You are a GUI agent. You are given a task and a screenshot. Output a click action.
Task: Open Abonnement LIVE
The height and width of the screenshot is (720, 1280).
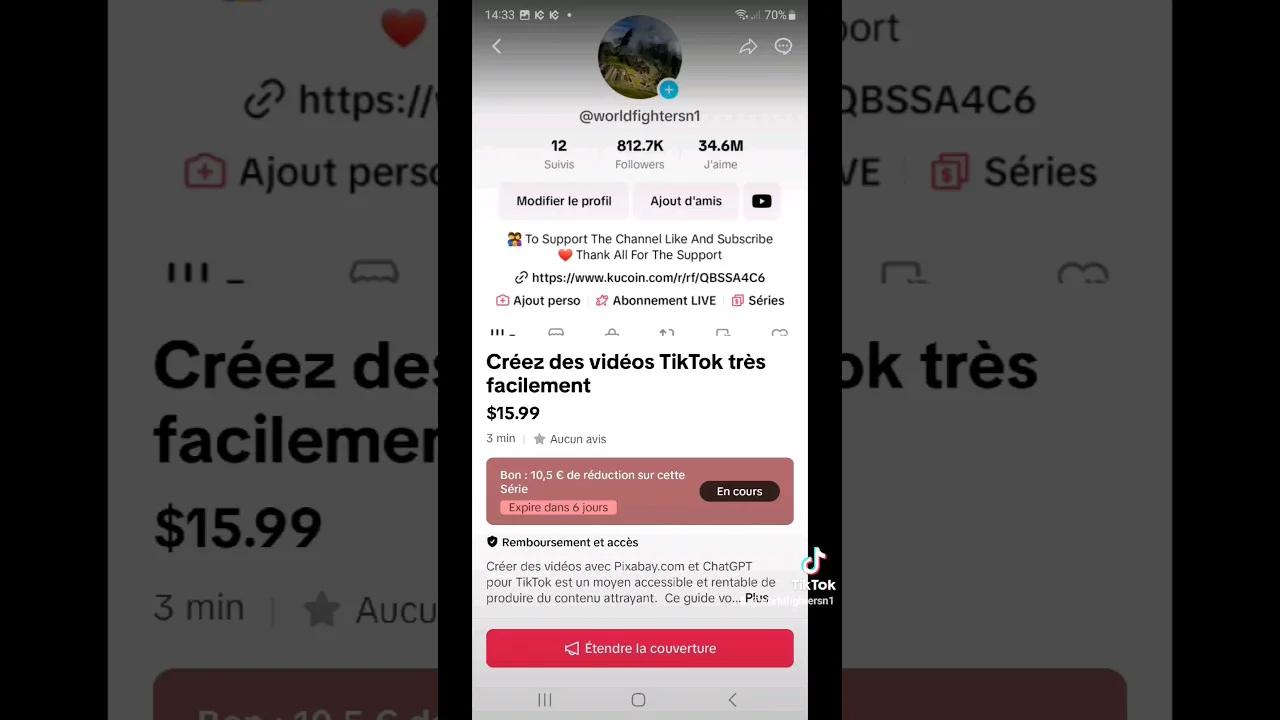tap(656, 300)
